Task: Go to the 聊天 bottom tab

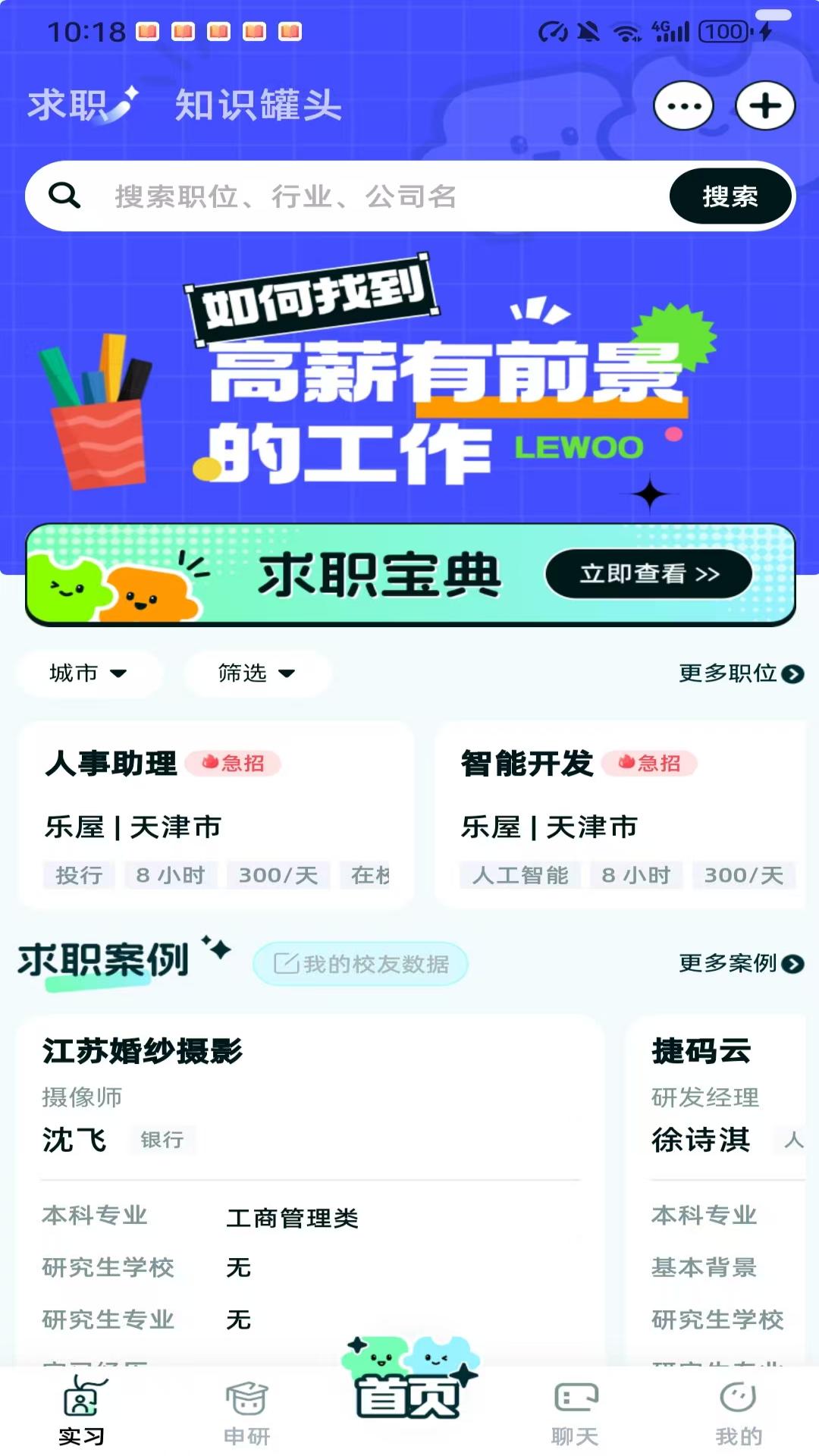Action: pos(575,1412)
